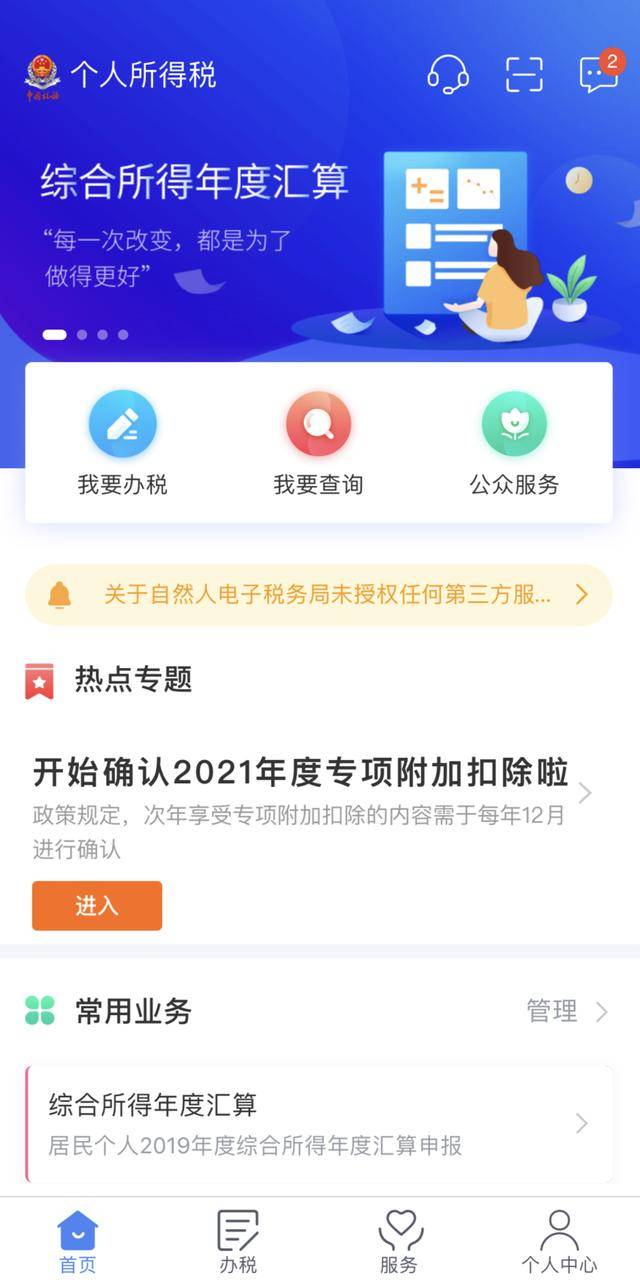
Task: Tap the orange 进入 button
Action: tap(97, 906)
